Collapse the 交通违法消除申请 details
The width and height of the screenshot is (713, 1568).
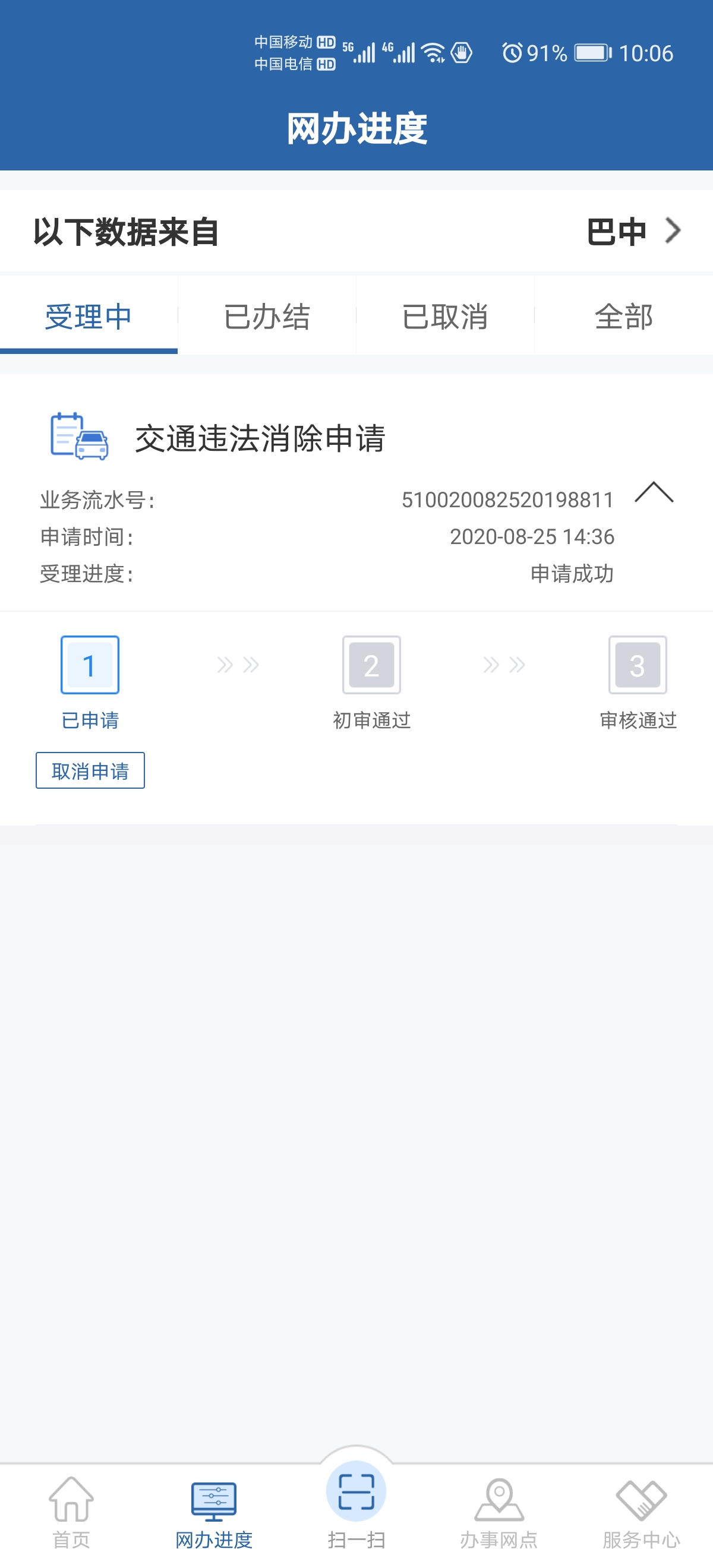[654, 492]
